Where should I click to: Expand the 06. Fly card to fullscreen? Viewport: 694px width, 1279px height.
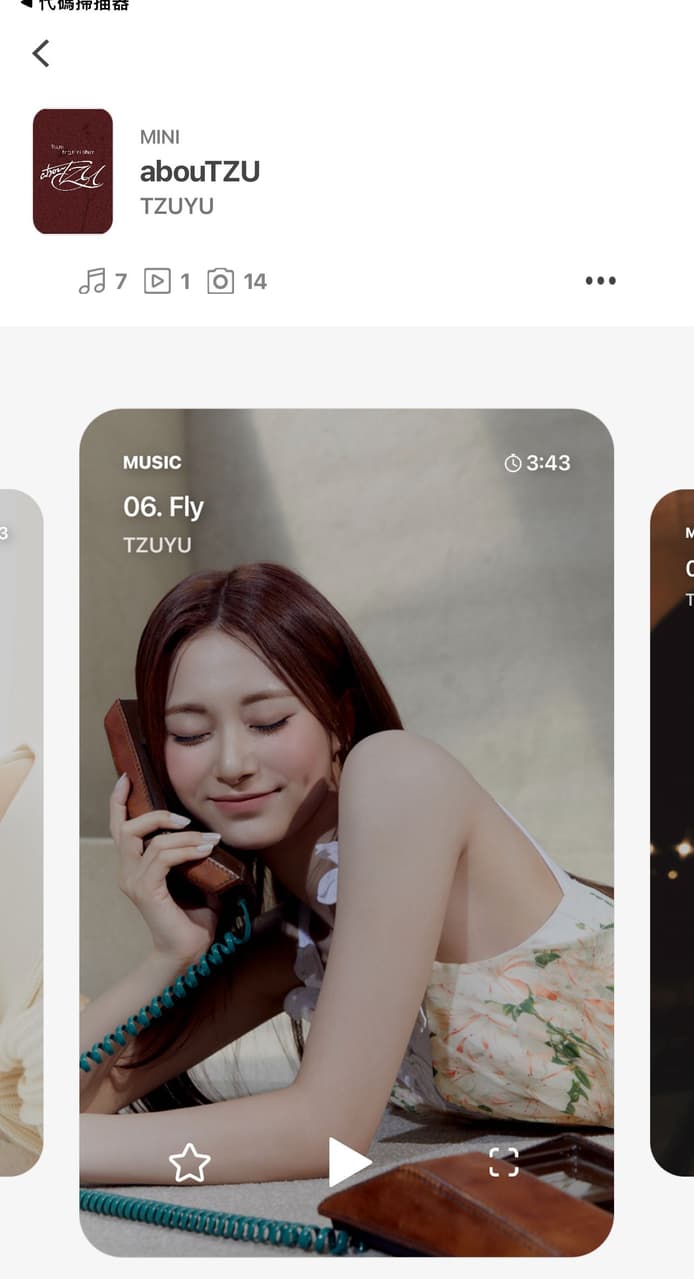coord(504,1162)
